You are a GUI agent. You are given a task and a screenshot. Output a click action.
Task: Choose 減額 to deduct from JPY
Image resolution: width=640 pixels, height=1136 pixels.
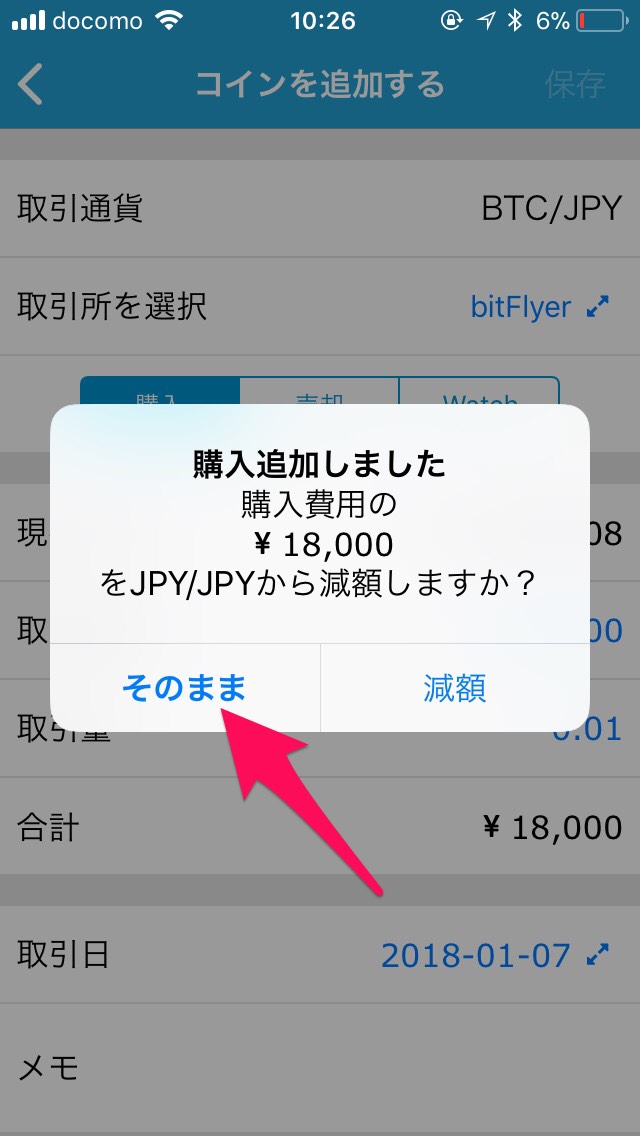tap(455, 688)
